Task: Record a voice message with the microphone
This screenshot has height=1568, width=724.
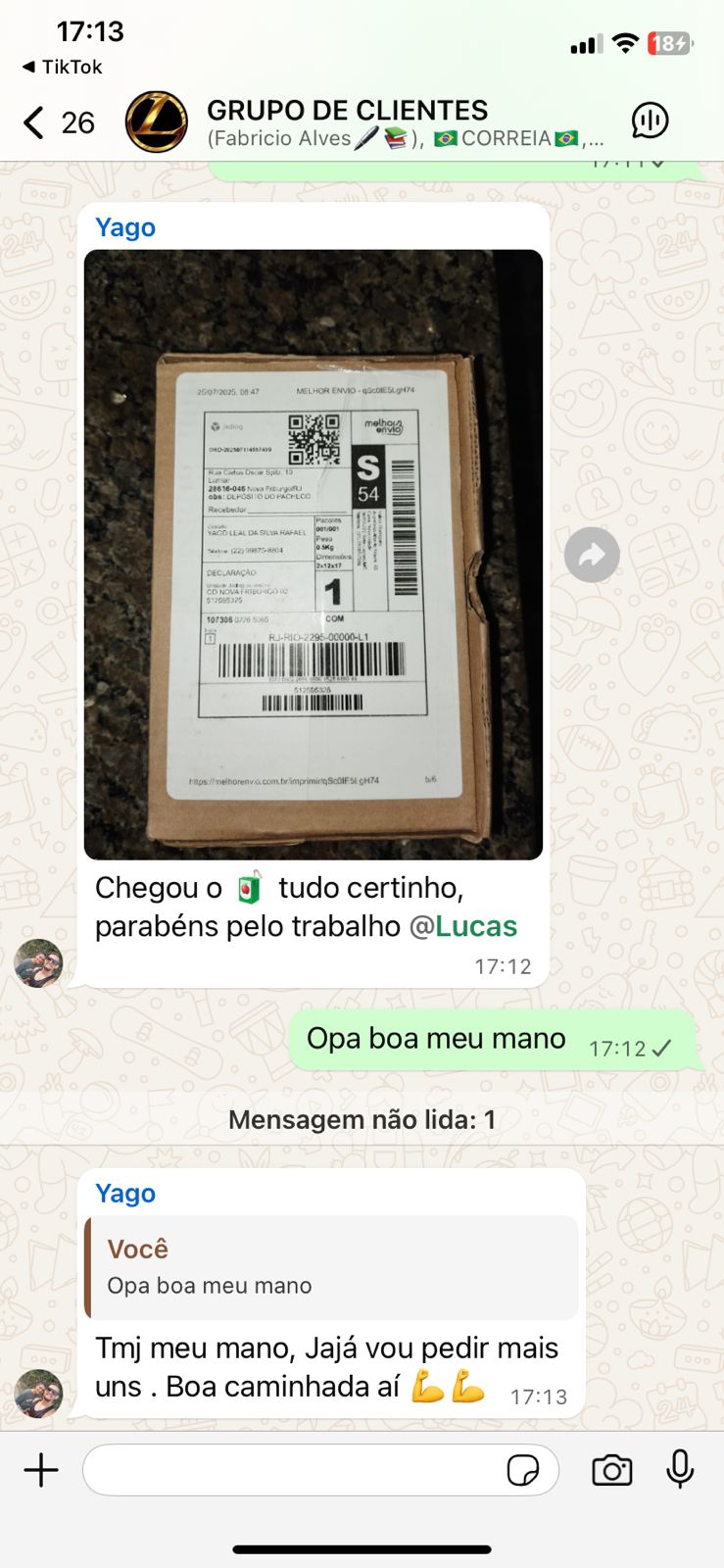Action: pyautogui.click(x=680, y=1470)
